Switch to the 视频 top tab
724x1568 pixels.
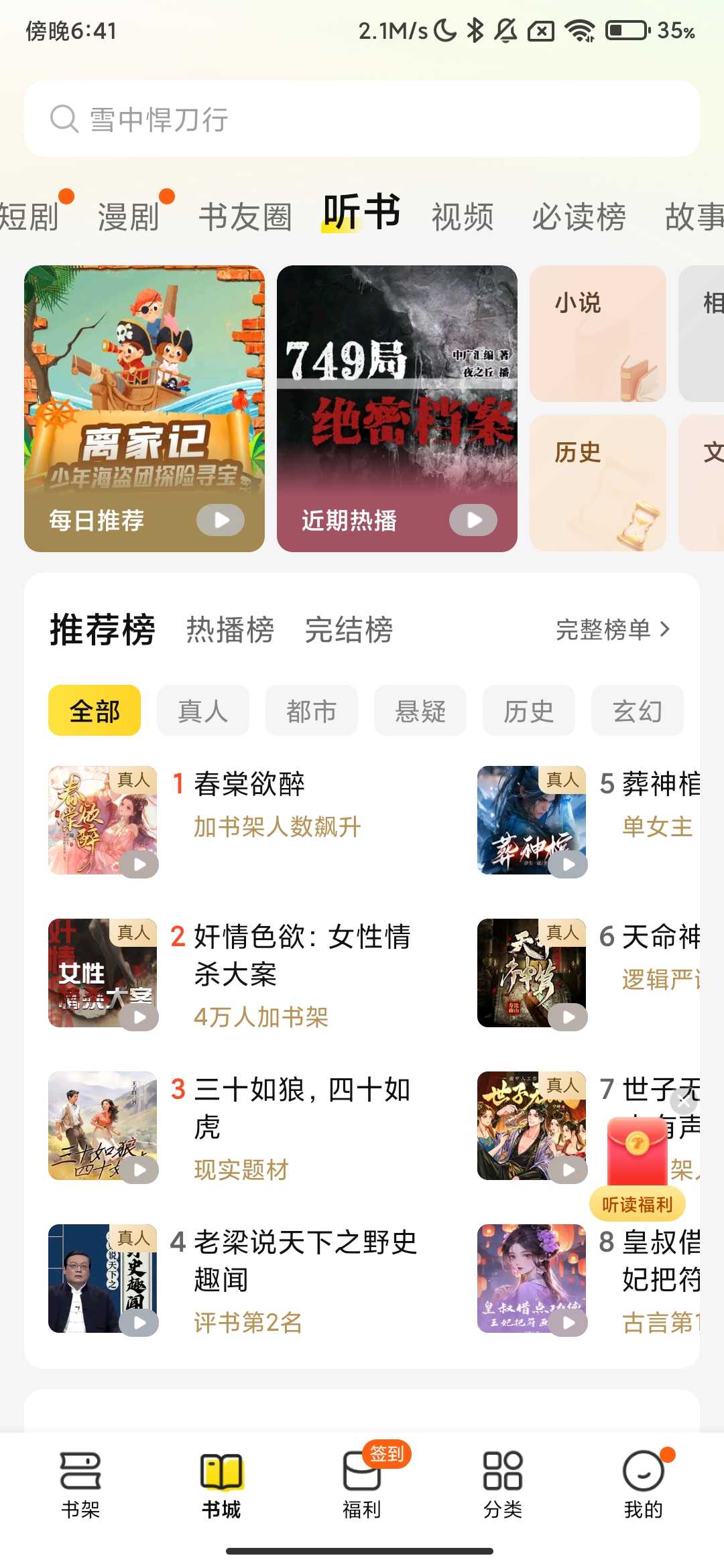pyautogui.click(x=463, y=216)
